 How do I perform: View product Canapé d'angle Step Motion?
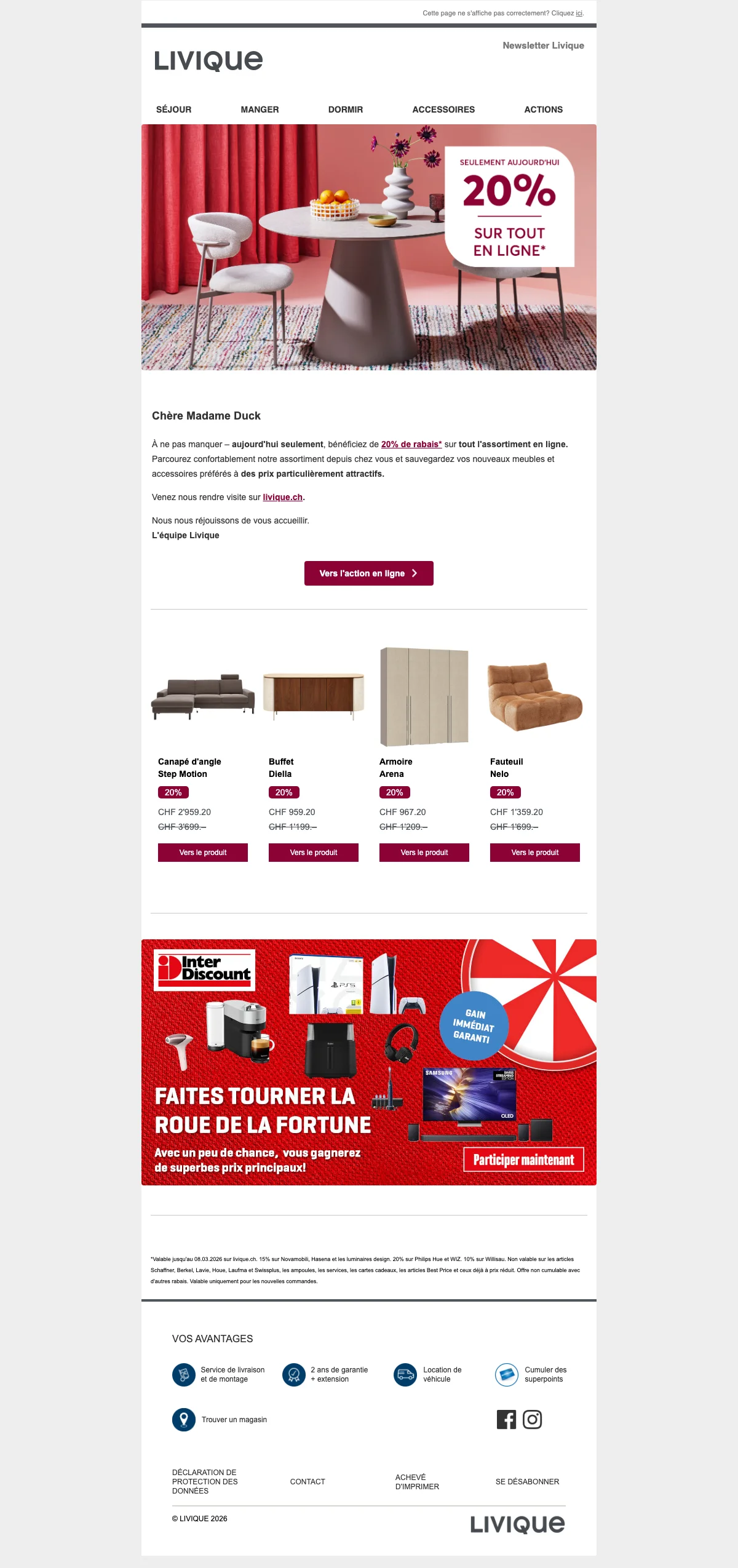point(202,853)
